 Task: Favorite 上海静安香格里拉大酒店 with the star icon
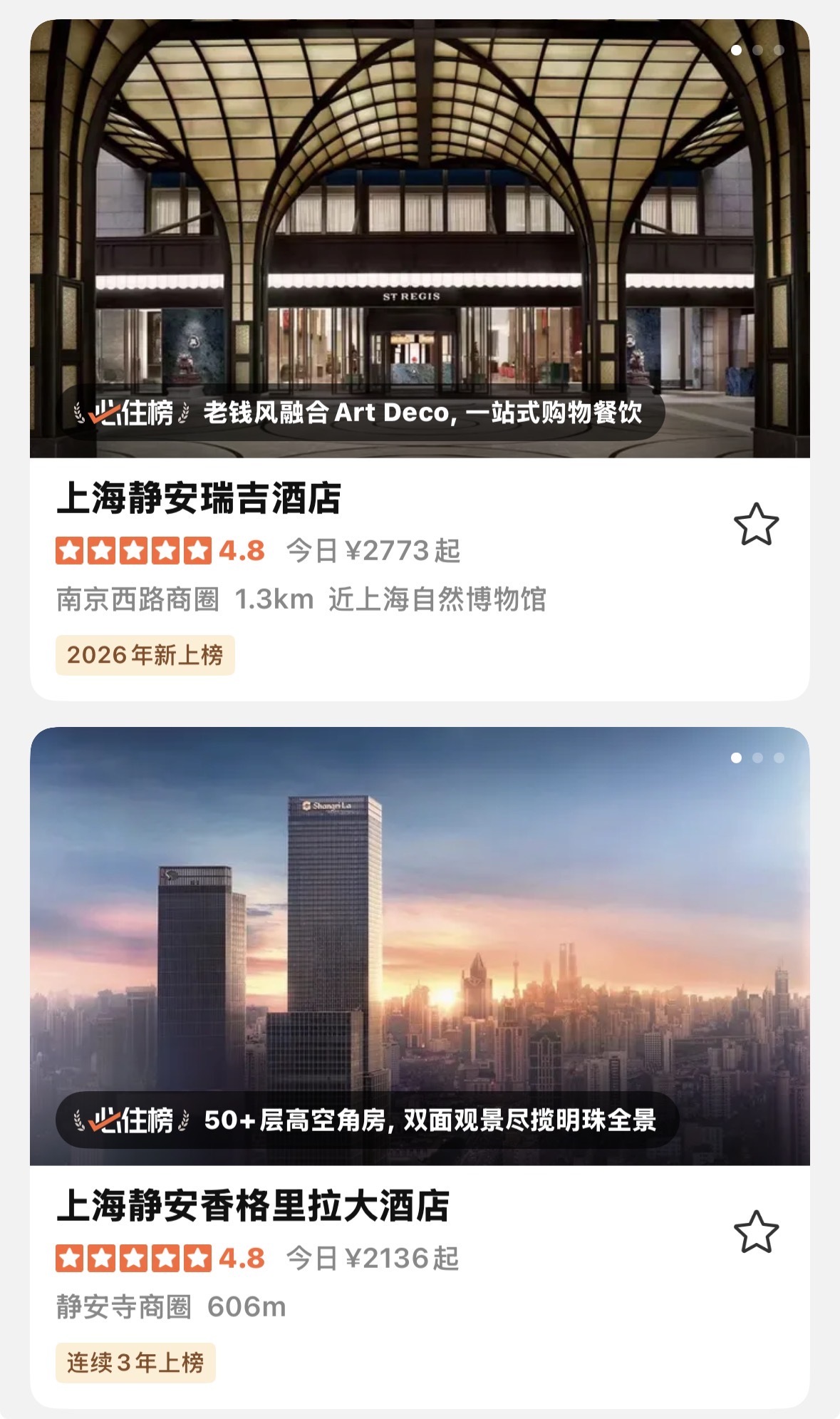(x=756, y=1232)
